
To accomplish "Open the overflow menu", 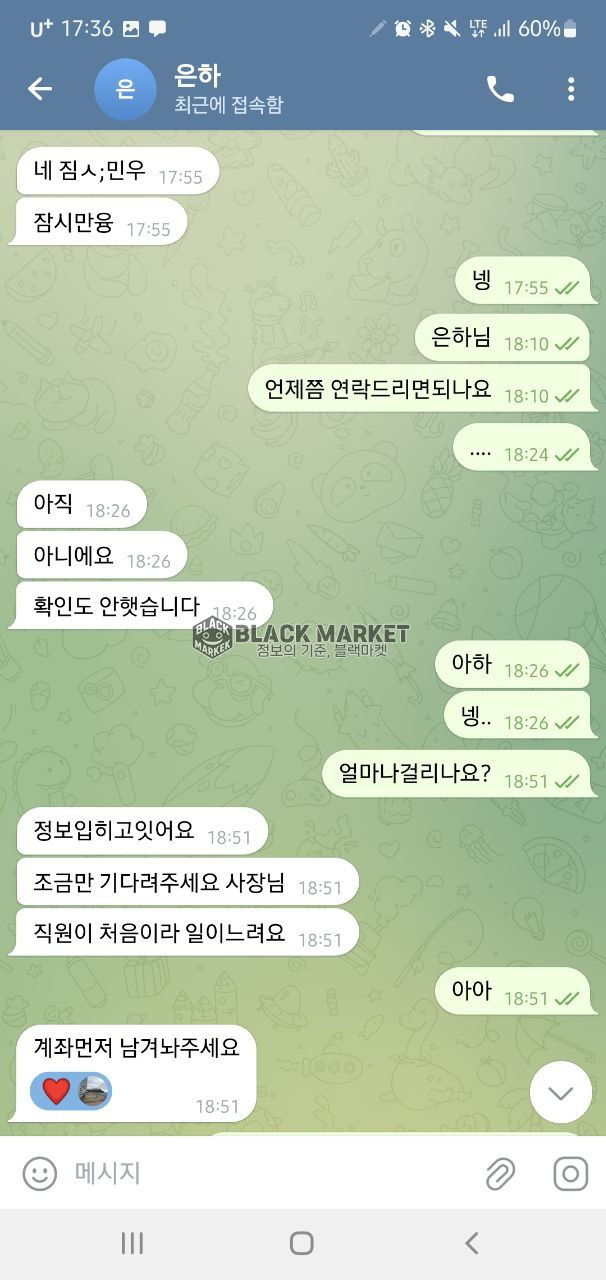I will pyautogui.click(x=570, y=89).
